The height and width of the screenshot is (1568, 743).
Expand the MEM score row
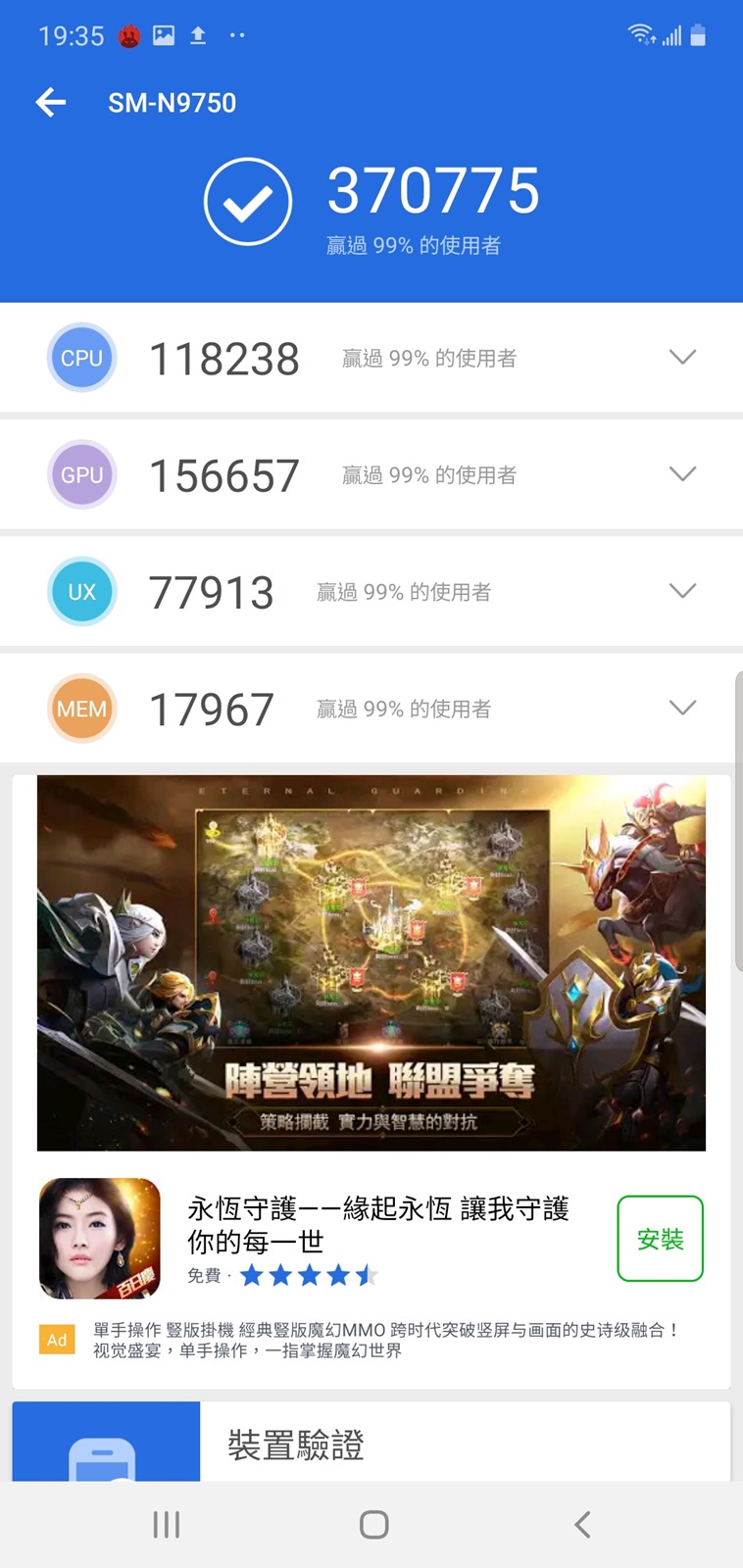click(682, 708)
